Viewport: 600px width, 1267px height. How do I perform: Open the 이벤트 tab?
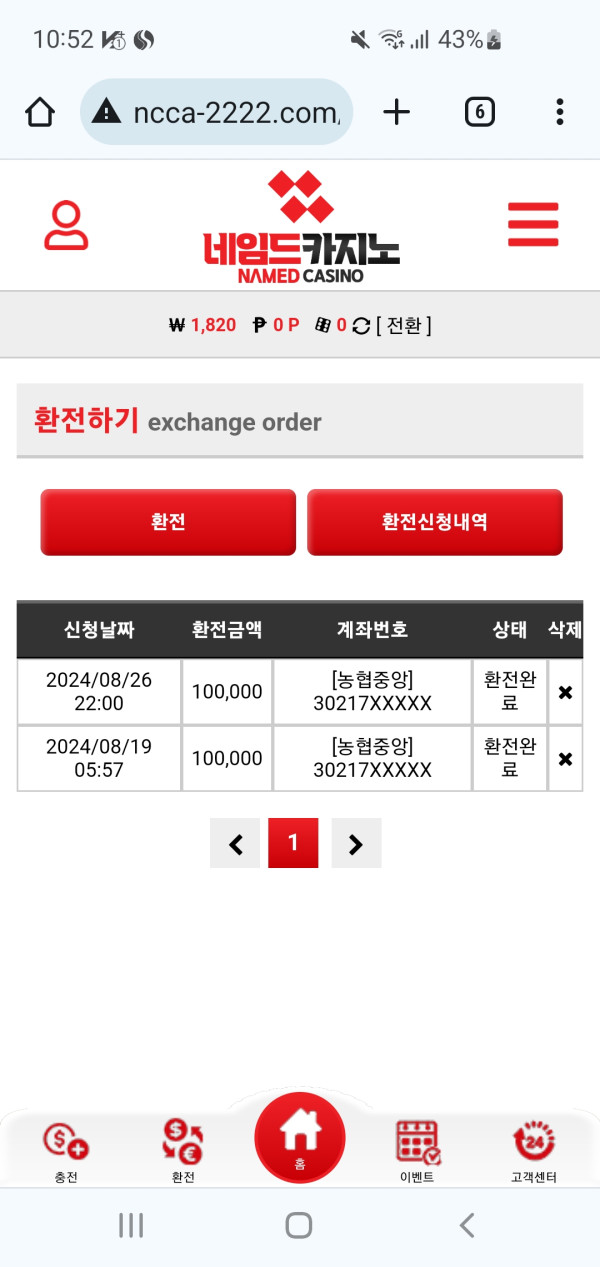click(416, 1150)
